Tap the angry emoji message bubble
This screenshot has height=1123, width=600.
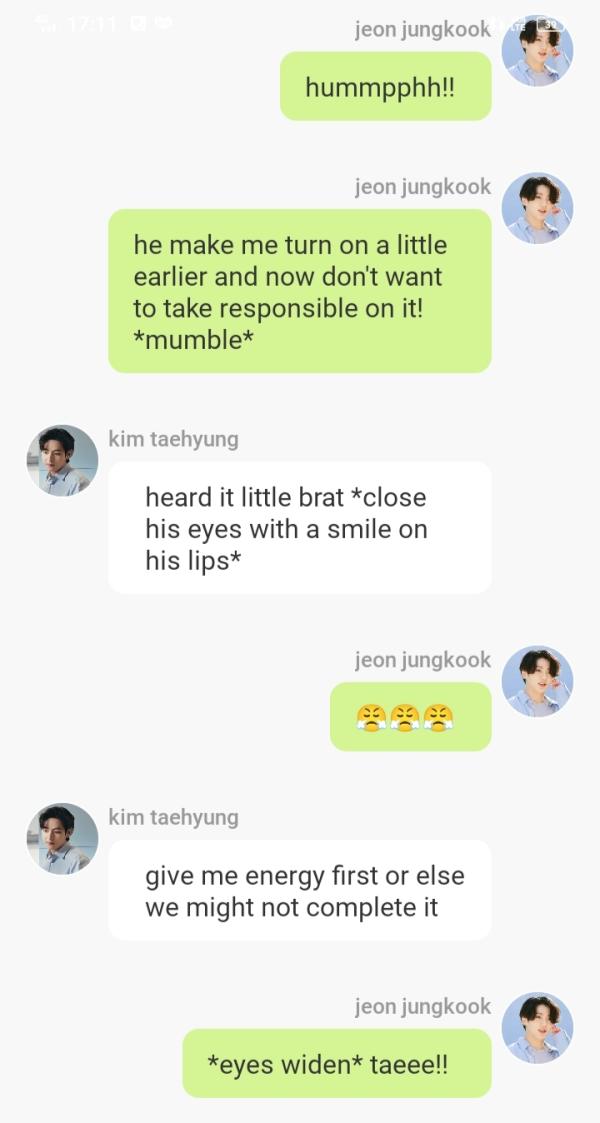tap(410, 716)
